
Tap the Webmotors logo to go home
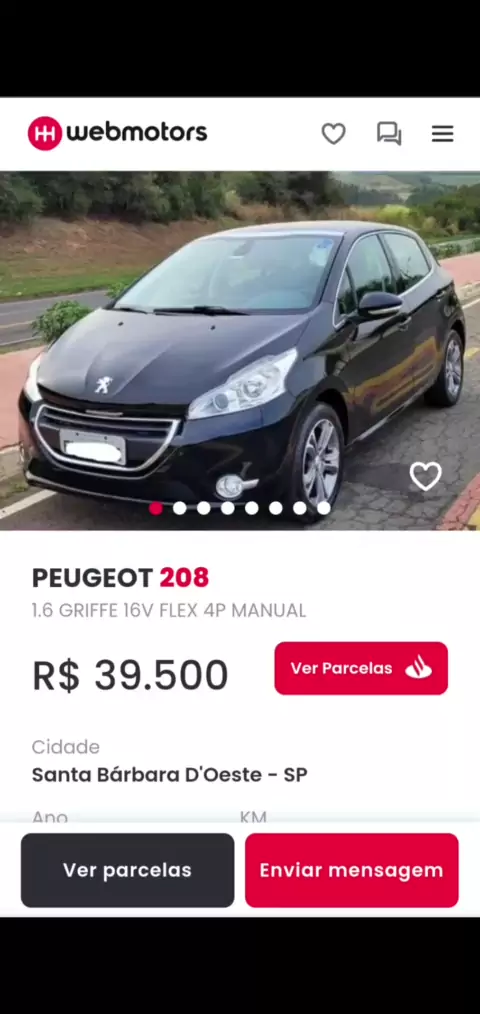tap(118, 133)
